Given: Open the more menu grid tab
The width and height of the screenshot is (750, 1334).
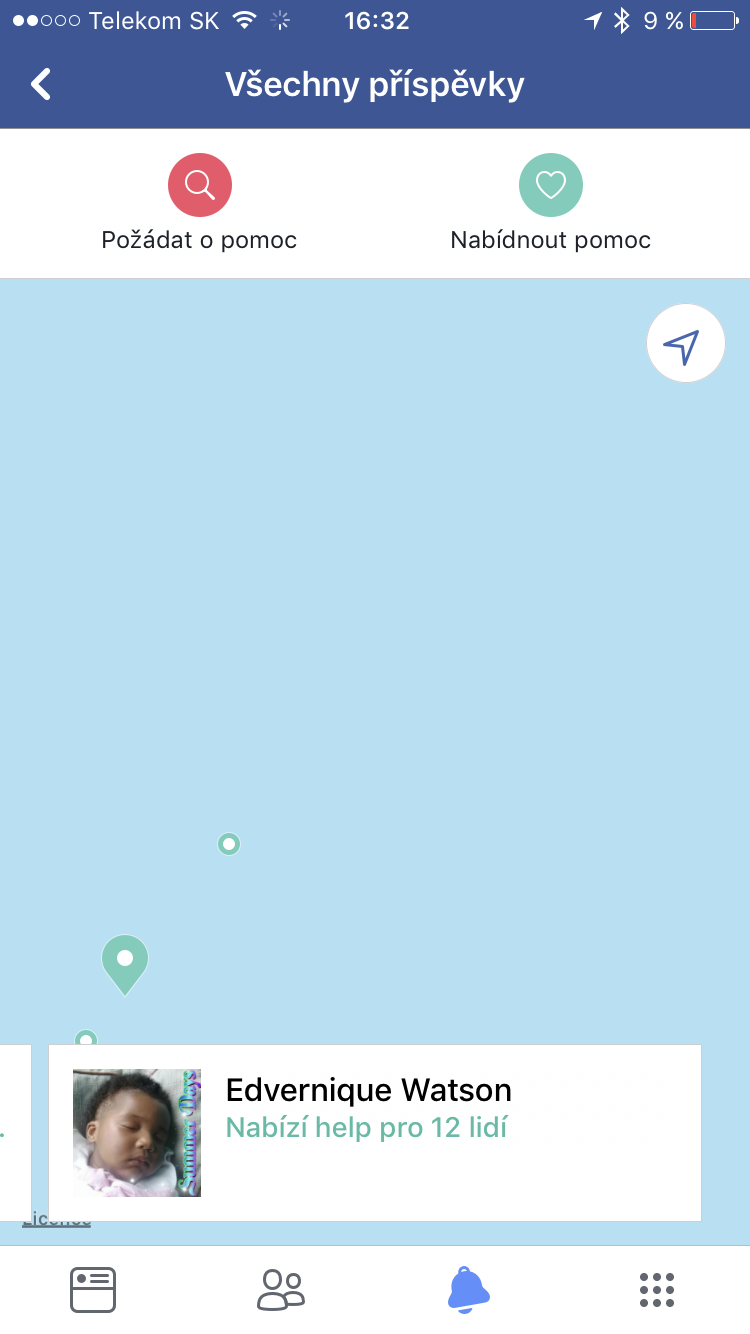Looking at the screenshot, I should (x=657, y=1289).
